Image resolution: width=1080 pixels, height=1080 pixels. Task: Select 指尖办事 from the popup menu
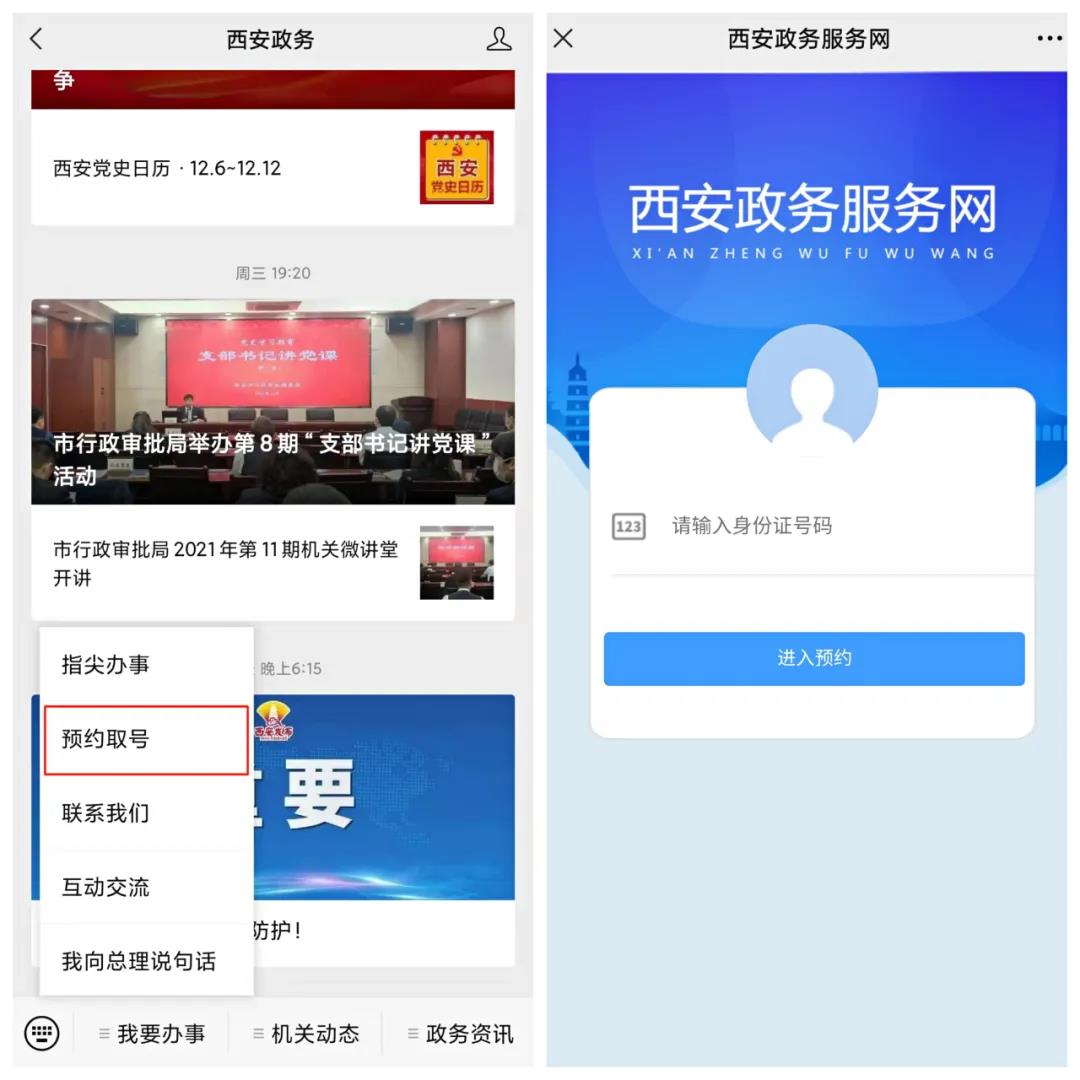tap(146, 665)
